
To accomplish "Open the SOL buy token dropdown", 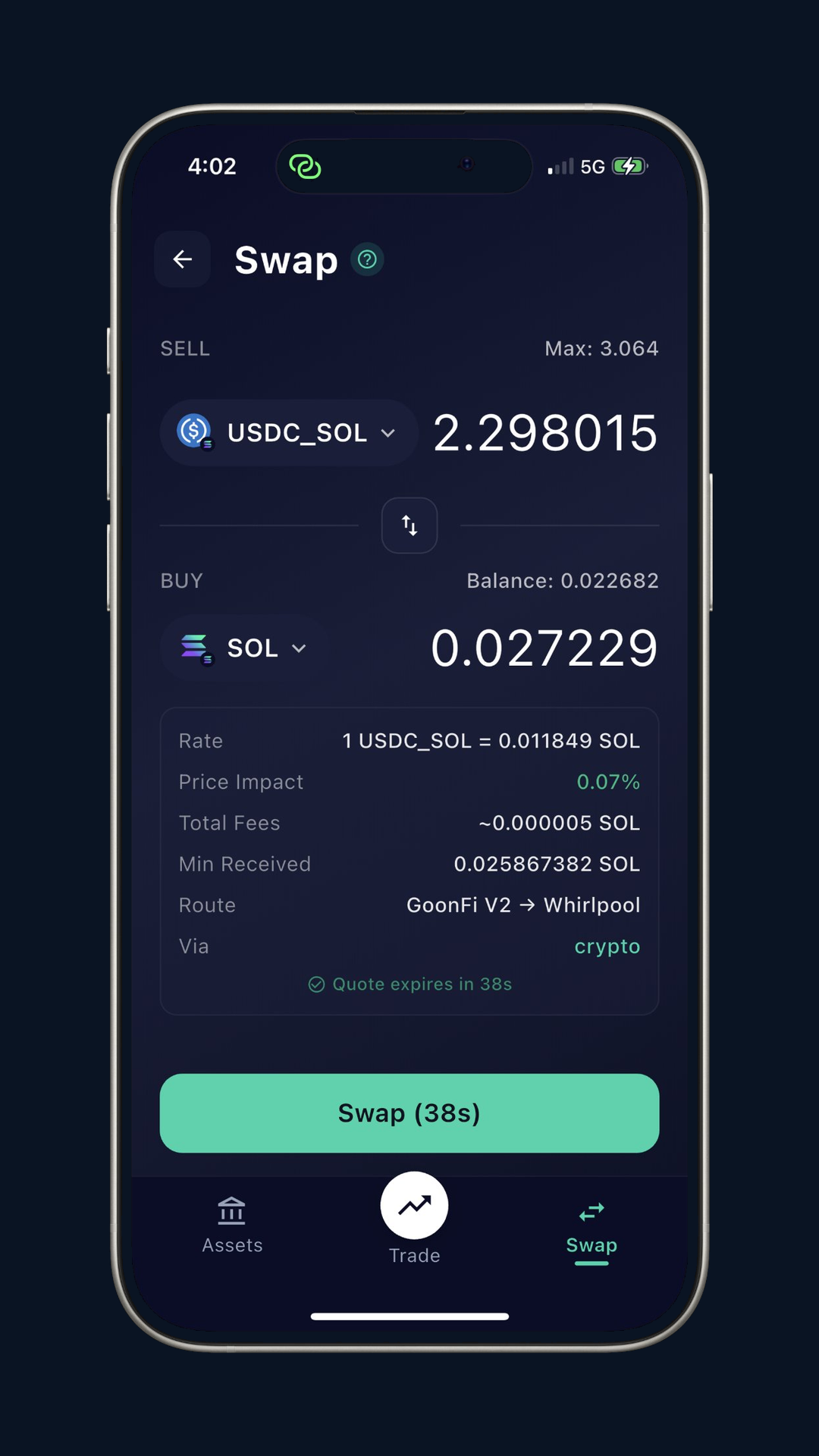I will (x=244, y=648).
